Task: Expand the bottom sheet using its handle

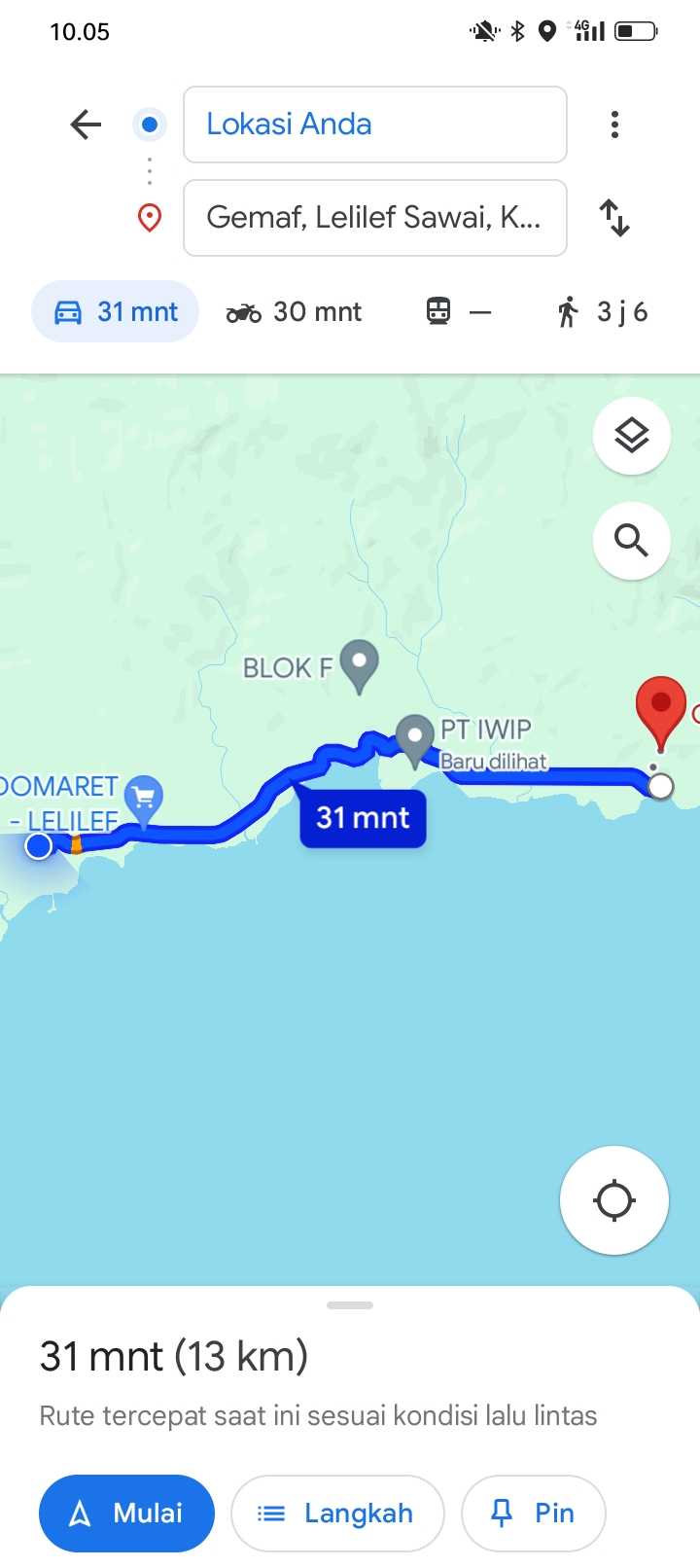Action: 350,1305
